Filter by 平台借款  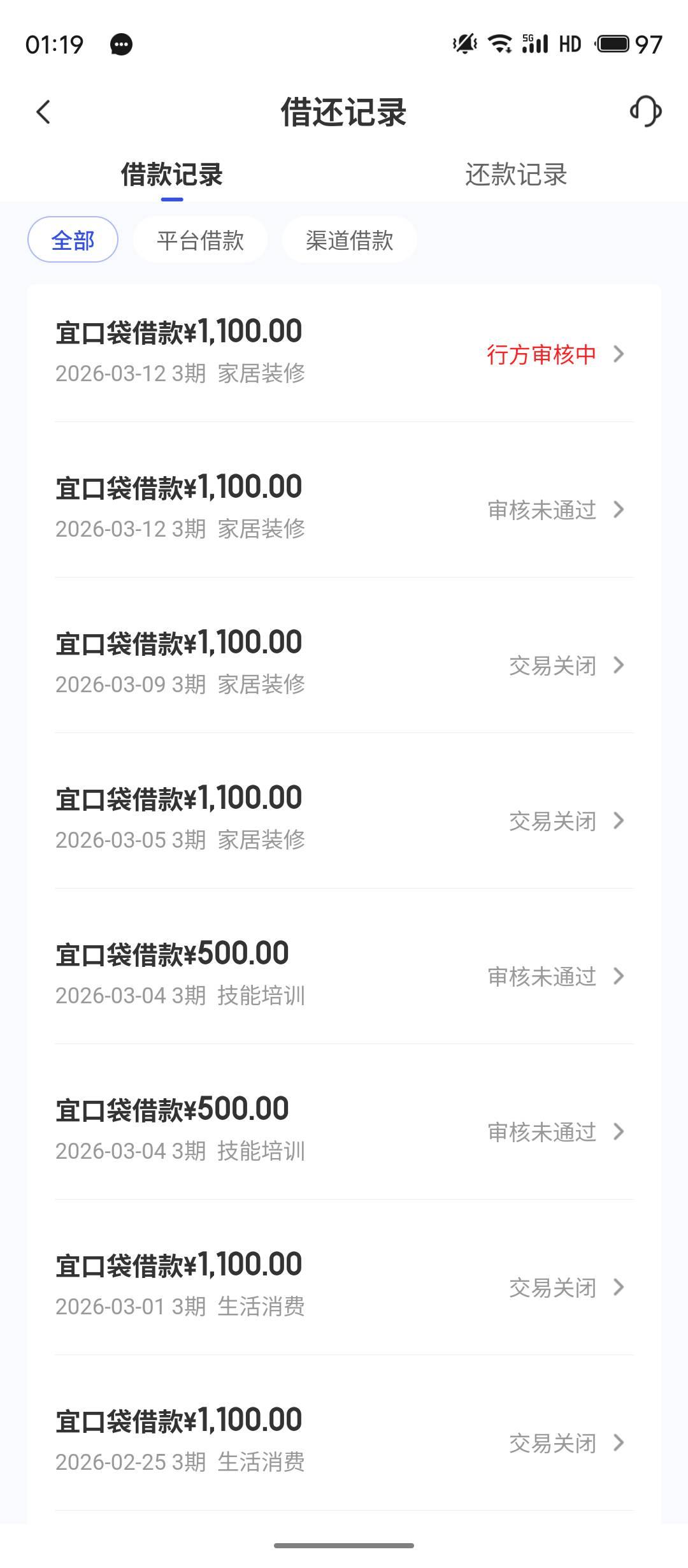(200, 240)
